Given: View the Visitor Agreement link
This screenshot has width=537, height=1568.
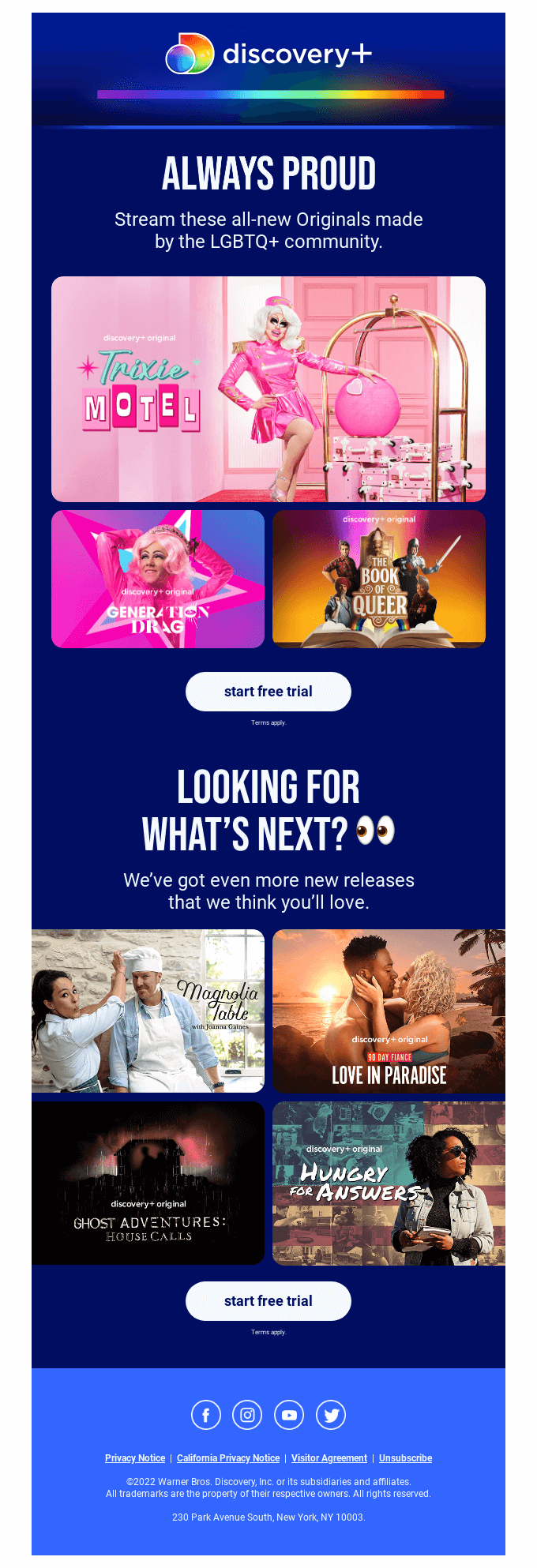Looking at the screenshot, I should pos(329,1458).
